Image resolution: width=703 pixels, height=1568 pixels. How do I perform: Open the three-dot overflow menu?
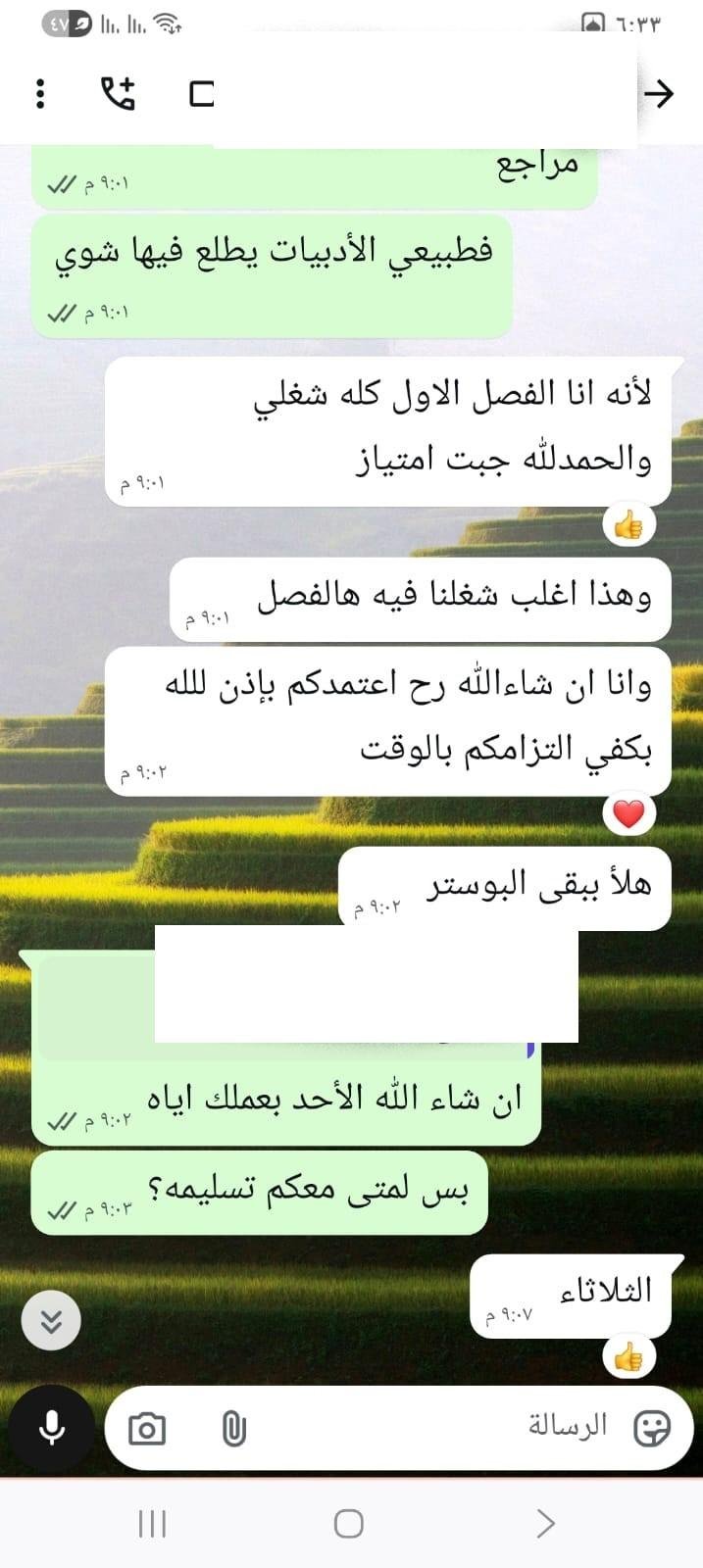click(x=40, y=94)
